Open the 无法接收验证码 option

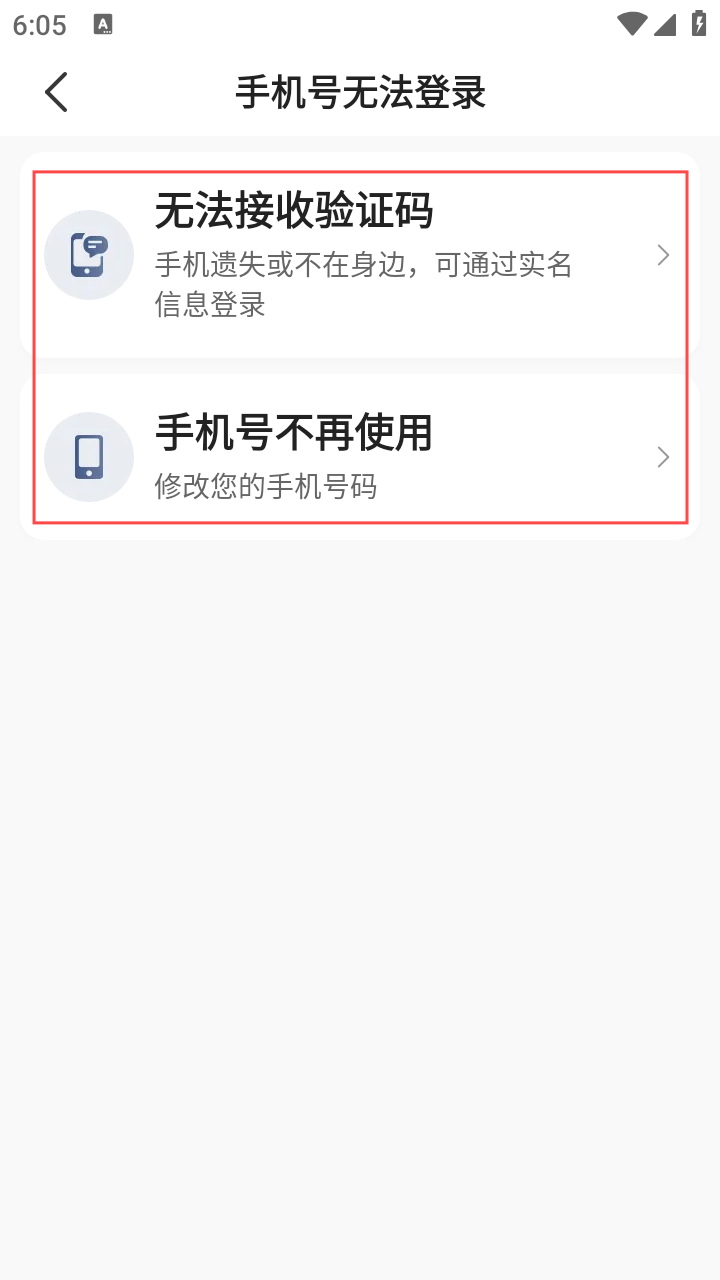tap(360, 256)
